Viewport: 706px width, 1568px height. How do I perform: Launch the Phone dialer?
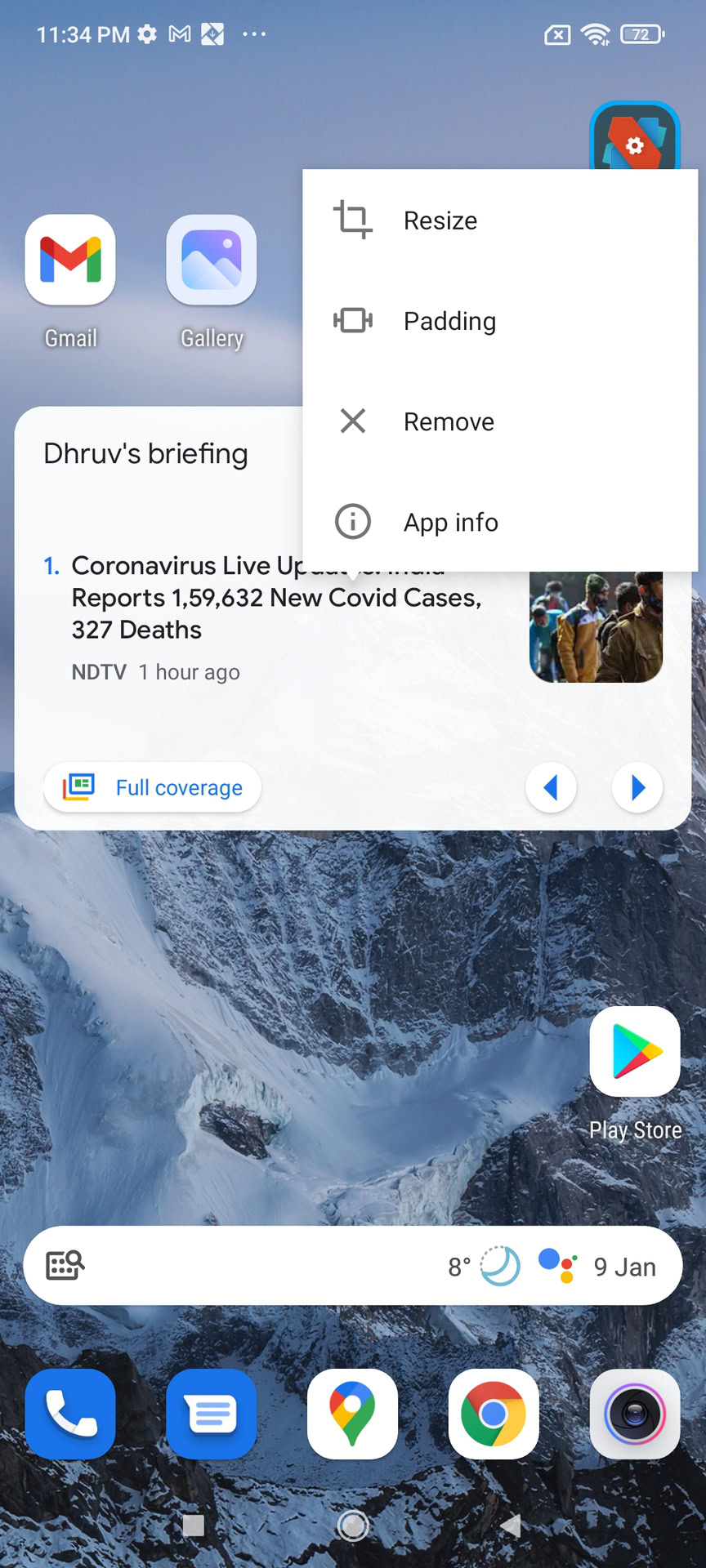[x=70, y=1414]
